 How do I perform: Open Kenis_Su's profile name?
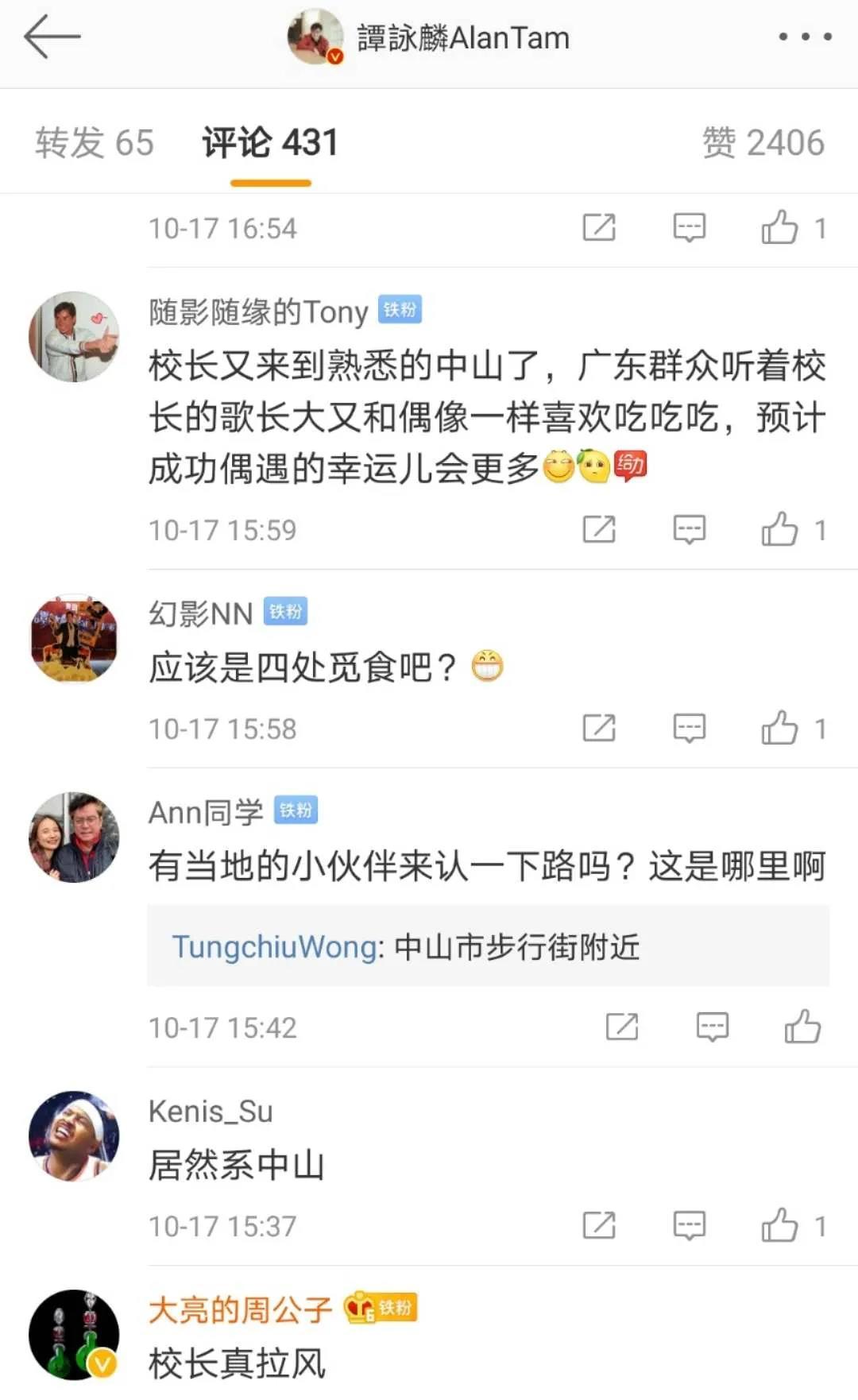211,1112
